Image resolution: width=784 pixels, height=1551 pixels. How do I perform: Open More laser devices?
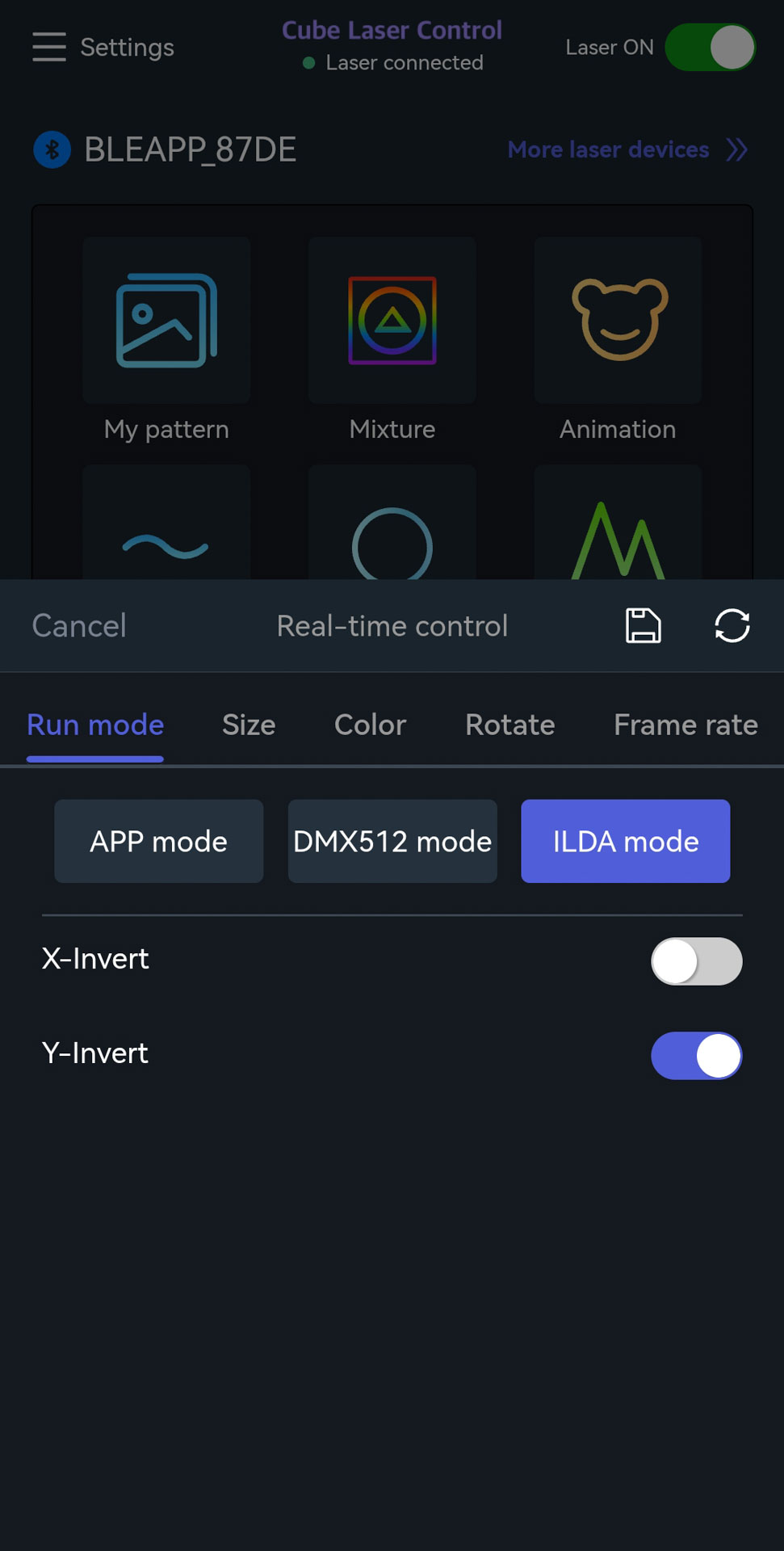627,149
